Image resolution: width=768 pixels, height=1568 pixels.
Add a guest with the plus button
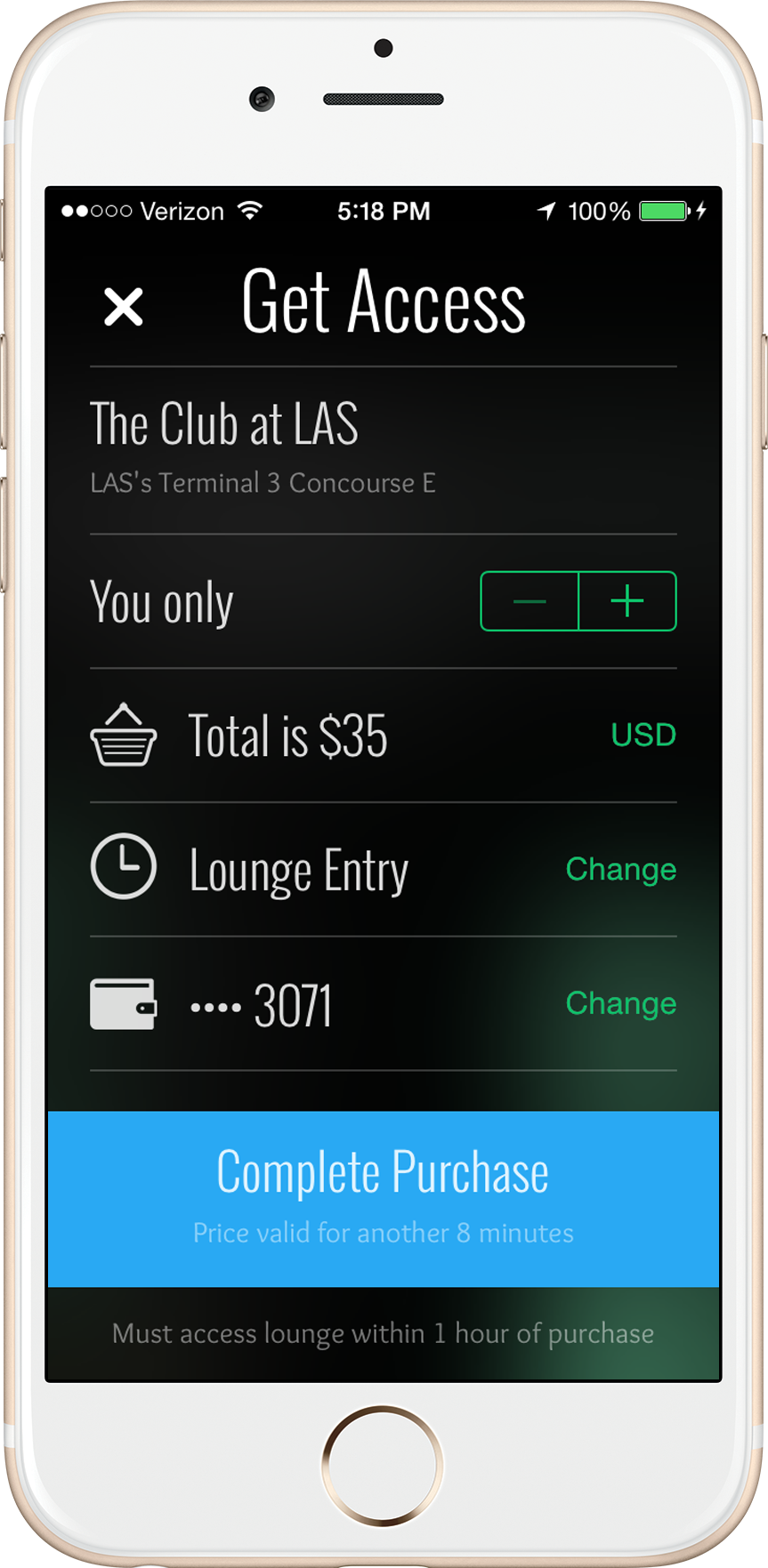627,601
